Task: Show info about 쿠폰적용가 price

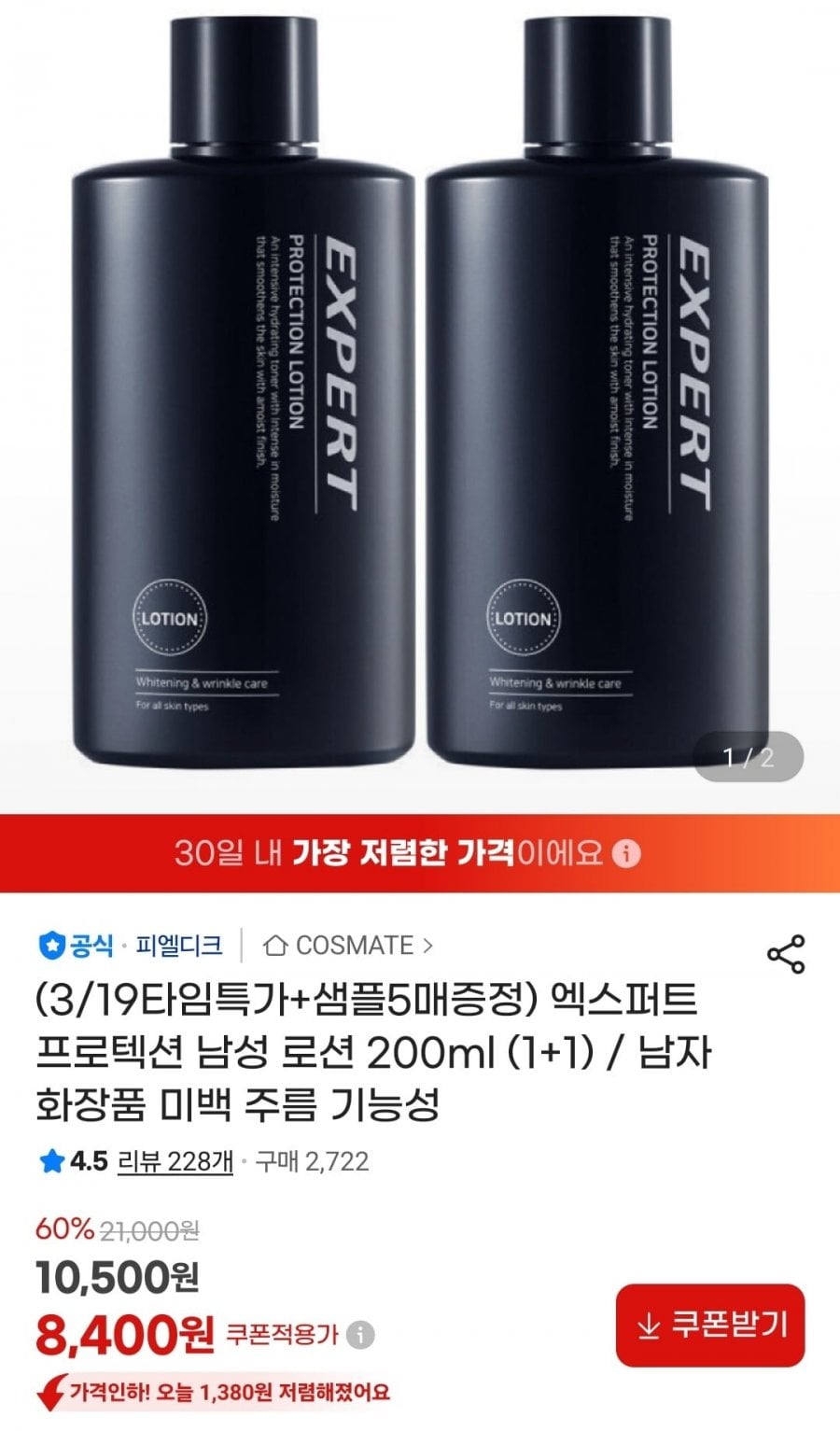Action: (360, 1335)
